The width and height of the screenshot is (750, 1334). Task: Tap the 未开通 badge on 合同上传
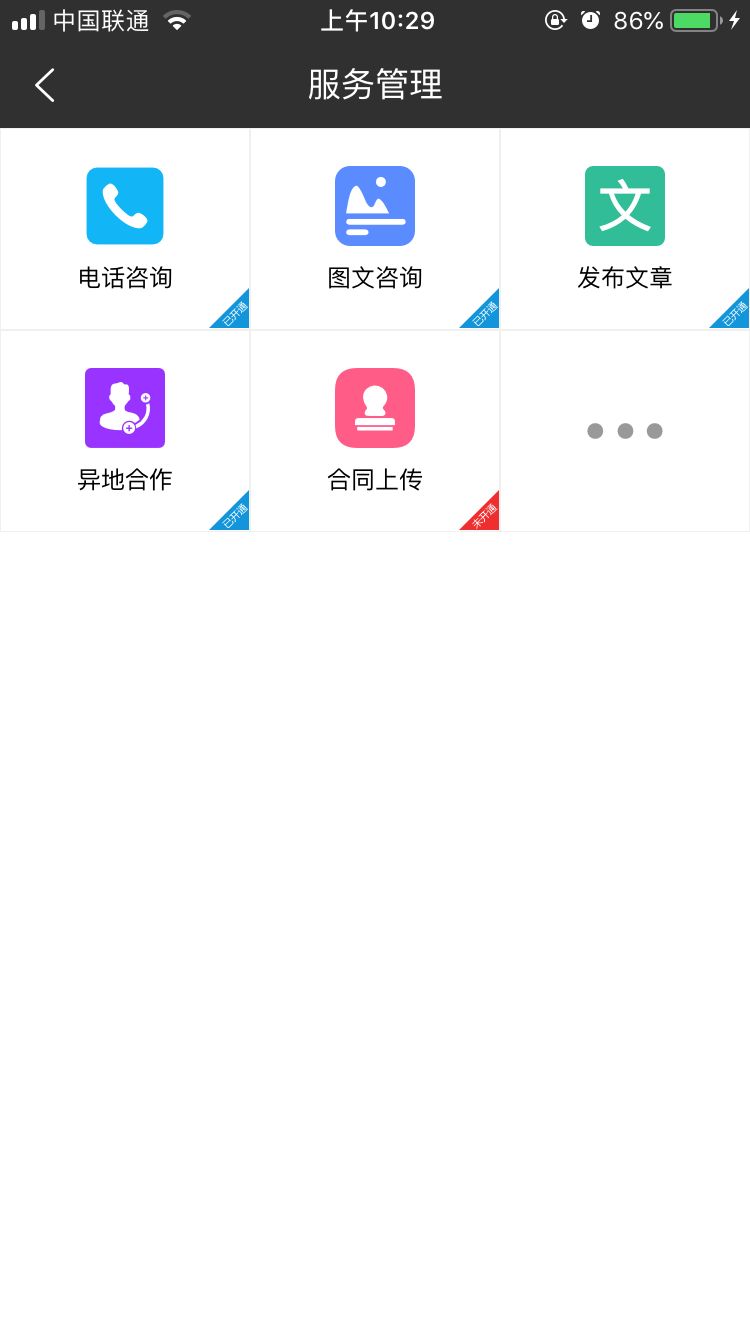(x=483, y=513)
